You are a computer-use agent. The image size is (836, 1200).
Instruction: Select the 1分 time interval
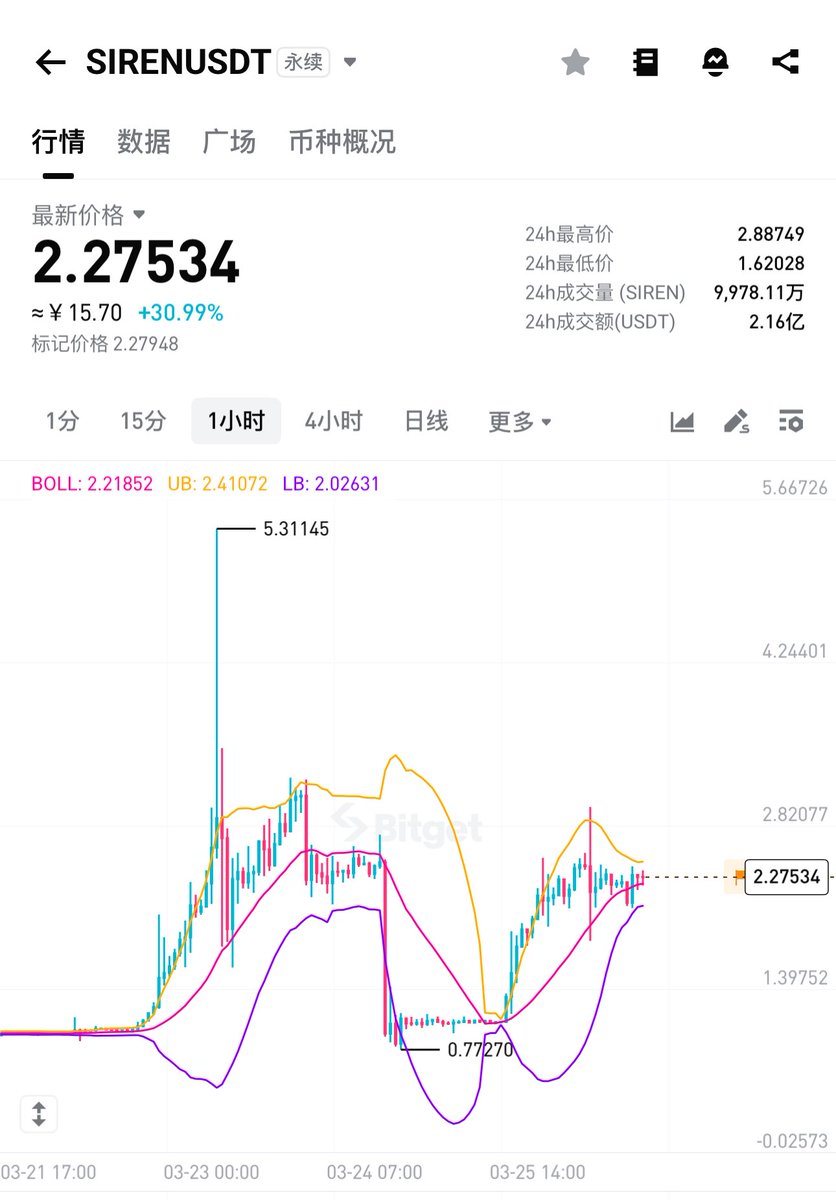point(62,421)
